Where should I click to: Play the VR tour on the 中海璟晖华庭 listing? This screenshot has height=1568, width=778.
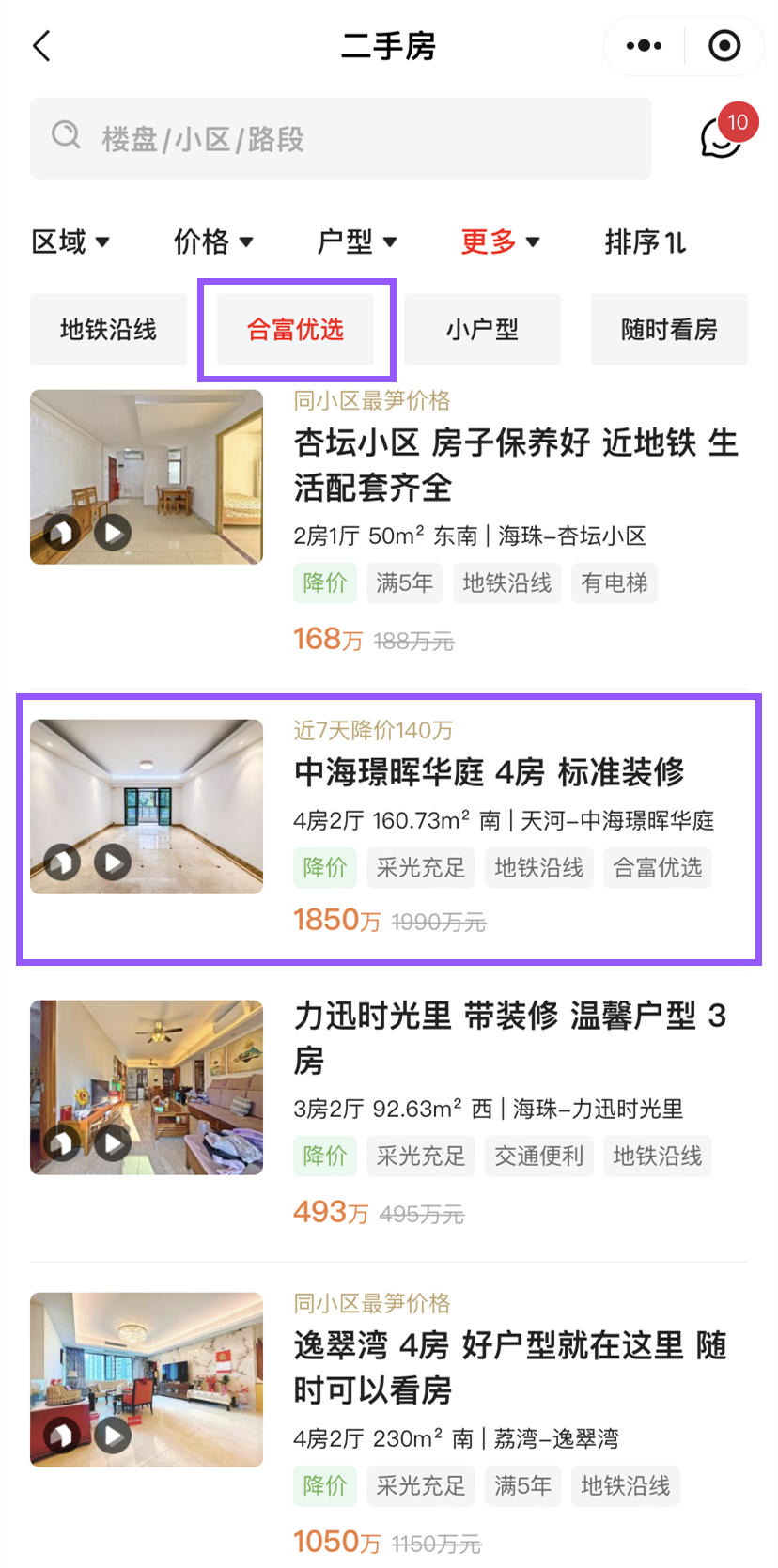coord(61,861)
